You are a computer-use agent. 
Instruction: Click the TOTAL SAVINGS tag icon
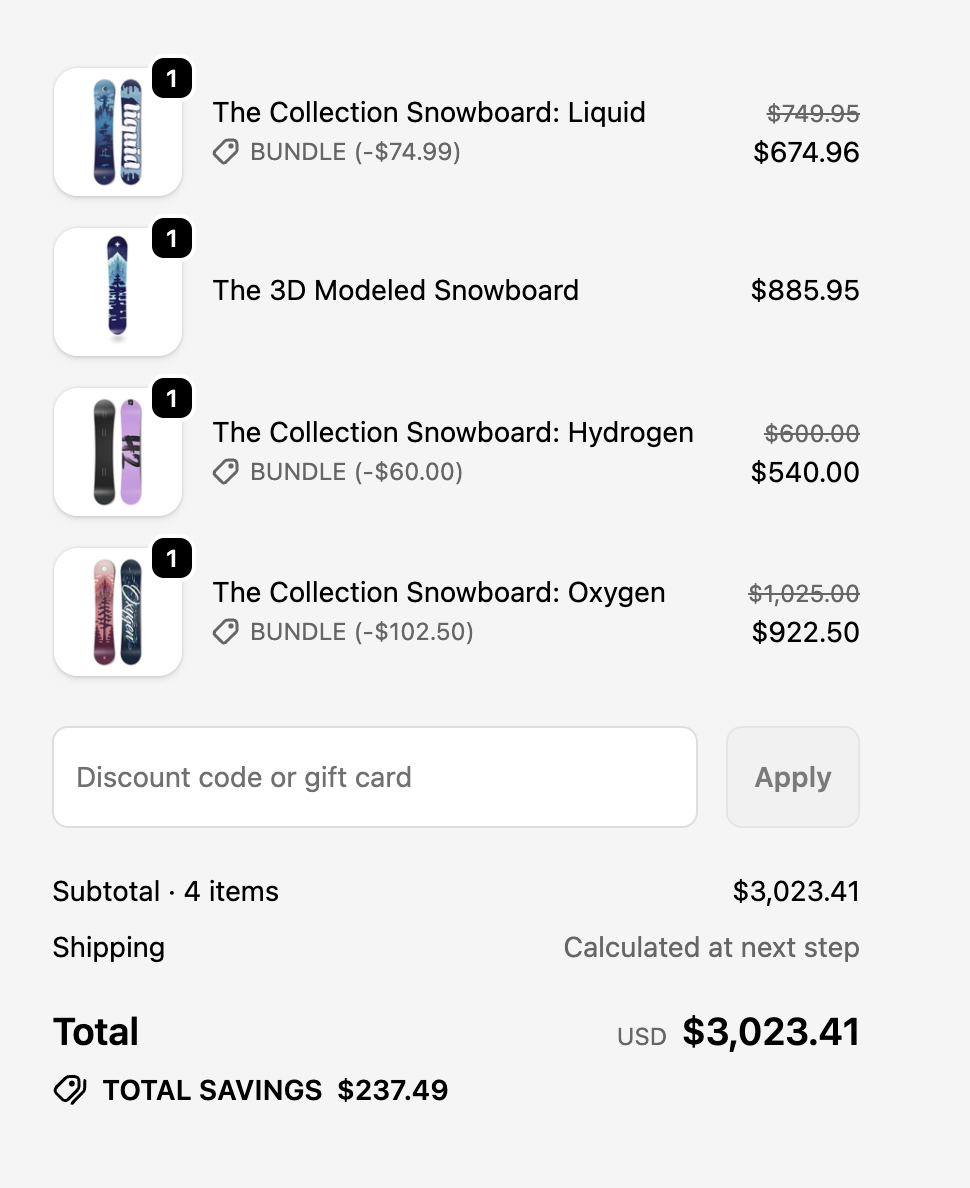tap(70, 1090)
